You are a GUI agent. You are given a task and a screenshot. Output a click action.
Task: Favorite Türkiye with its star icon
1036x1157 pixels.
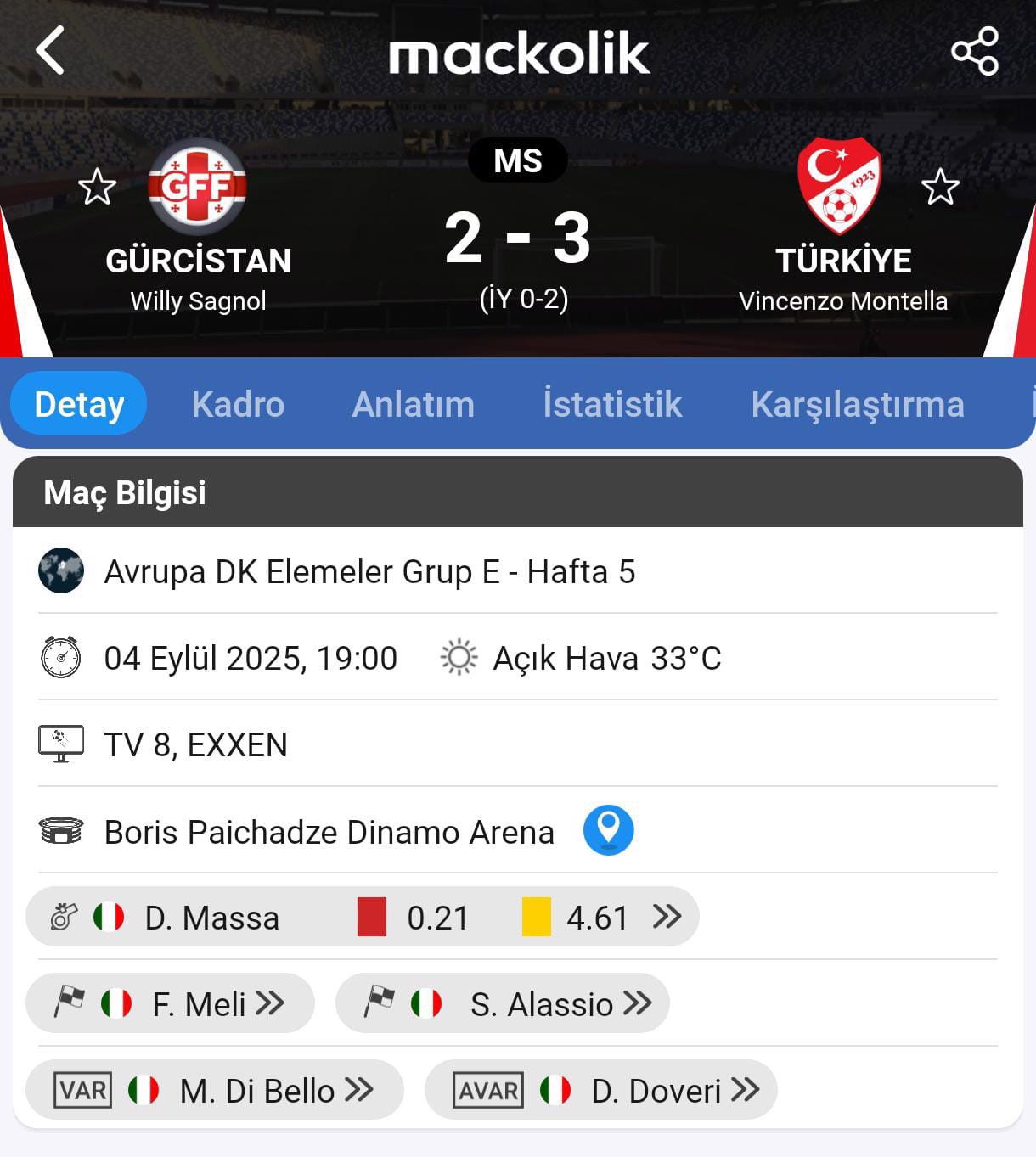tap(940, 187)
